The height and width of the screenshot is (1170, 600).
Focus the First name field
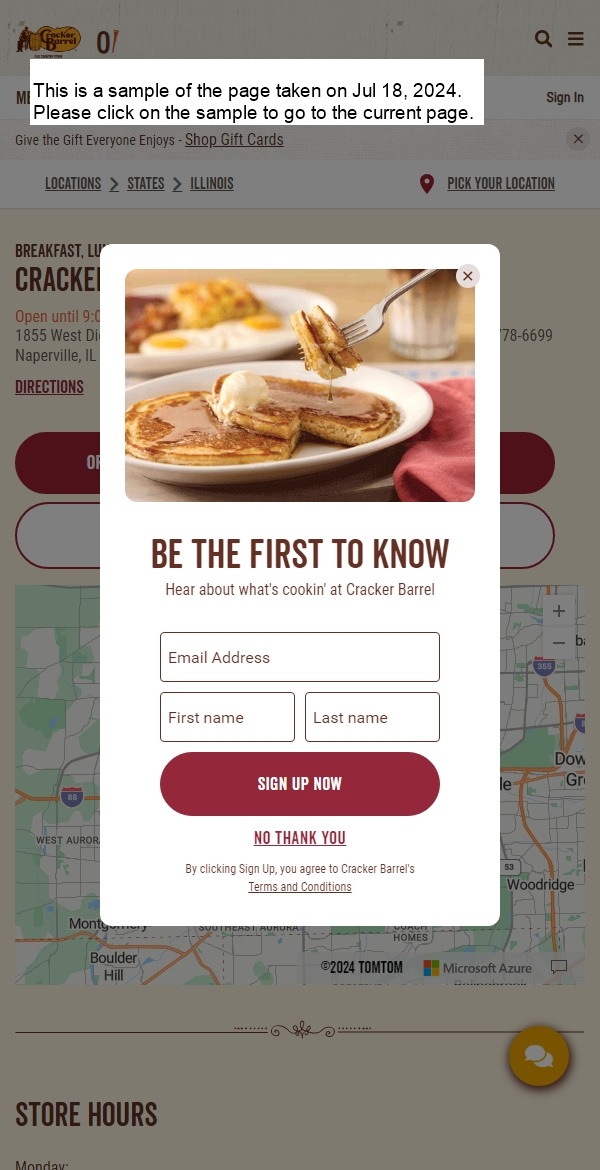pyautogui.click(x=227, y=717)
